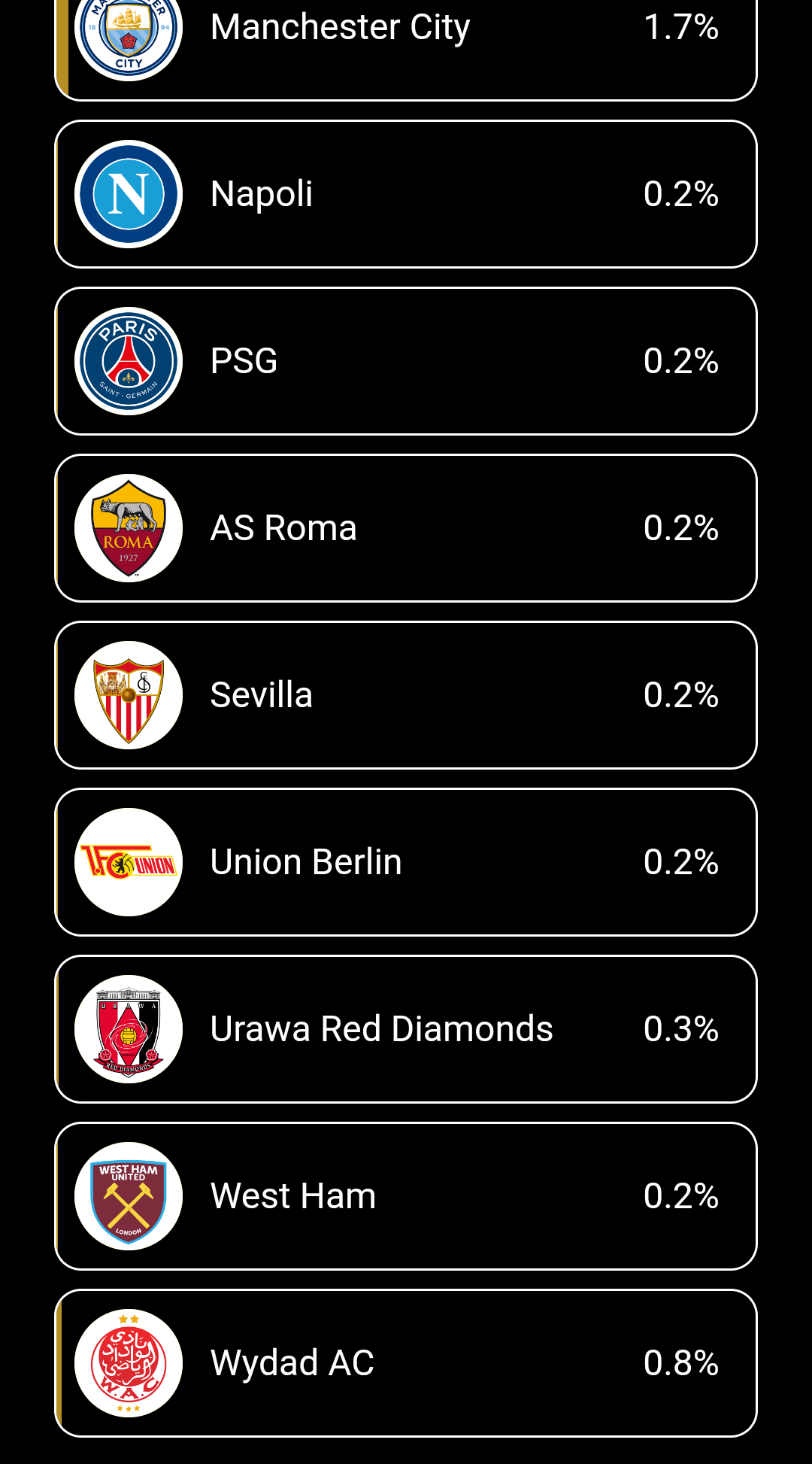The height and width of the screenshot is (1464, 812).
Task: Choose West Ham from the list
Action: (406, 1196)
